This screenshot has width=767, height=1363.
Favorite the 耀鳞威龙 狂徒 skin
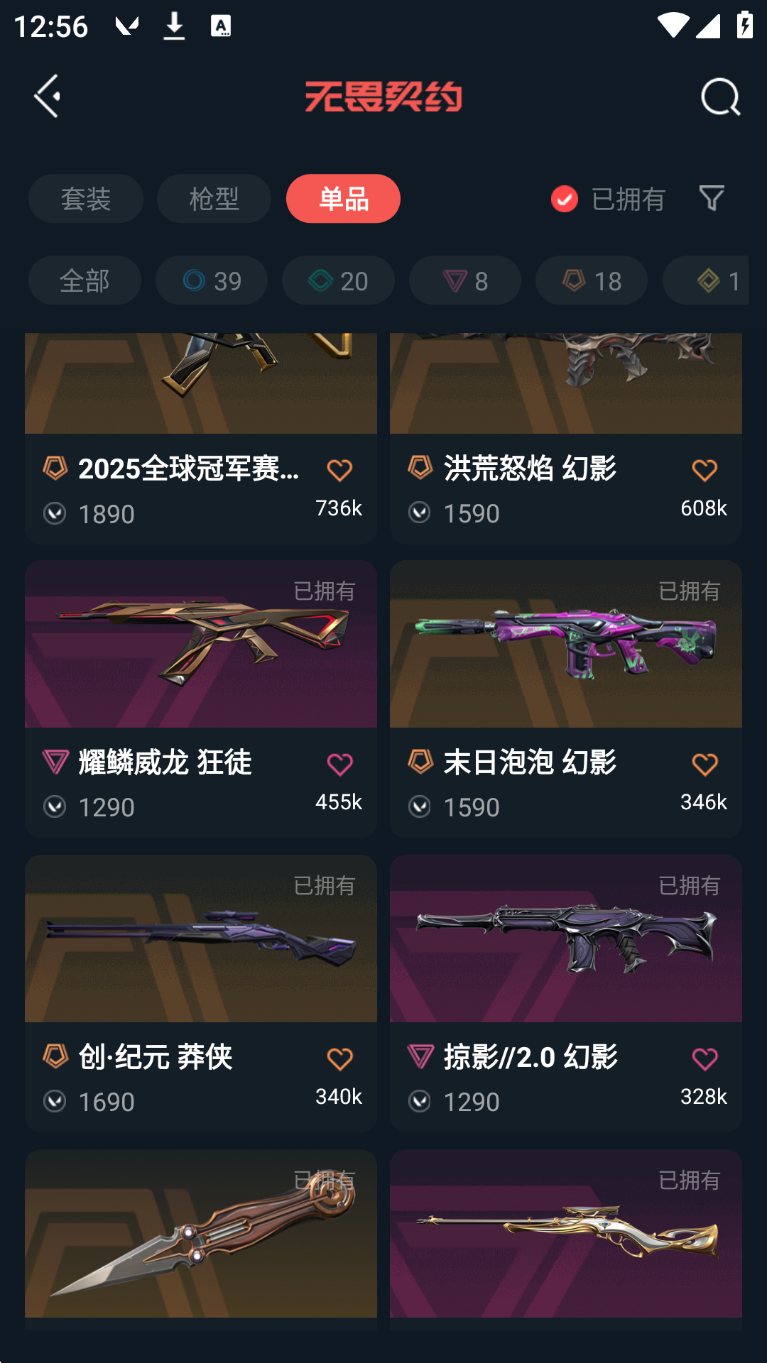(340, 765)
